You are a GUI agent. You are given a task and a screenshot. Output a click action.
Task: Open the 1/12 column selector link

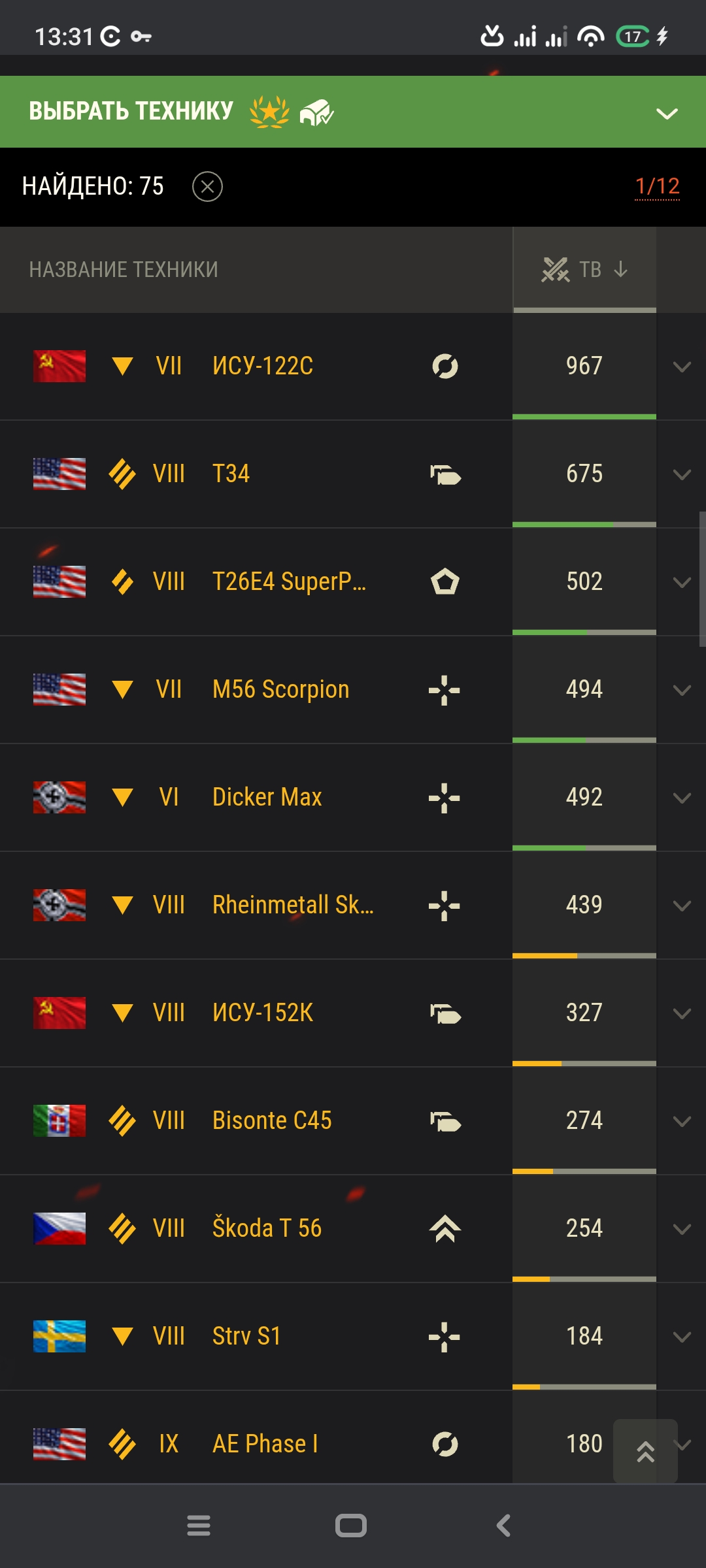(657, 187)
